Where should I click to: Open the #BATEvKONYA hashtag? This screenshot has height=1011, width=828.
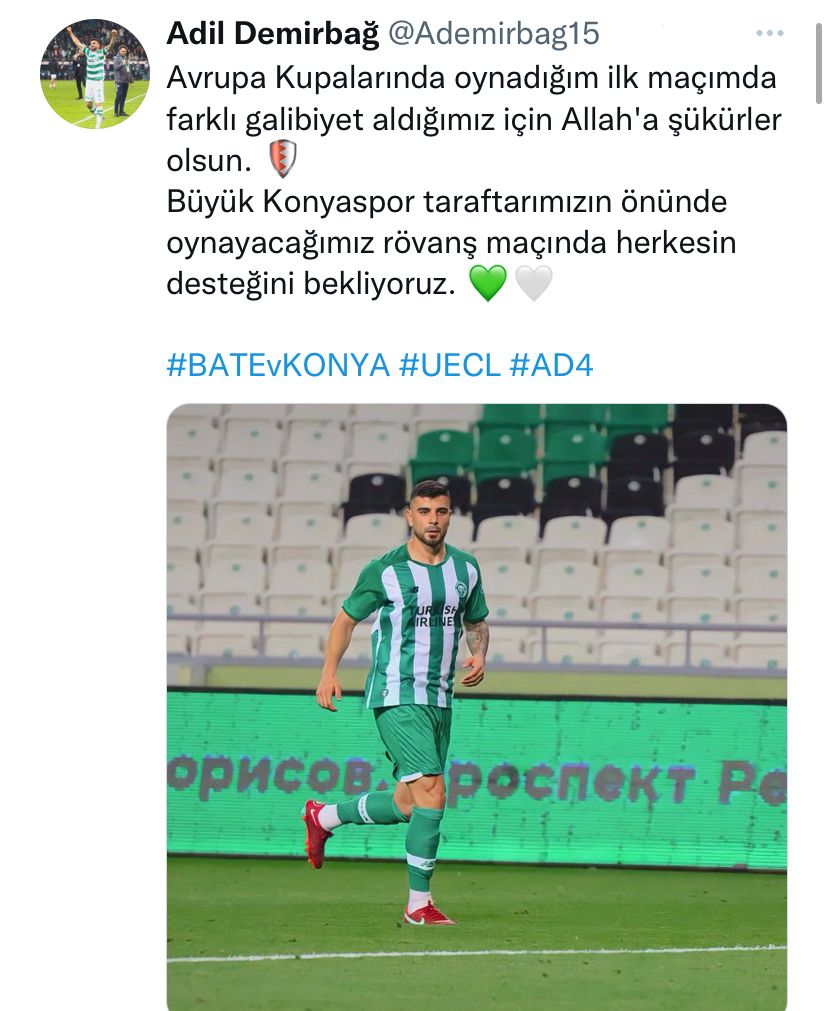[278, 365]
